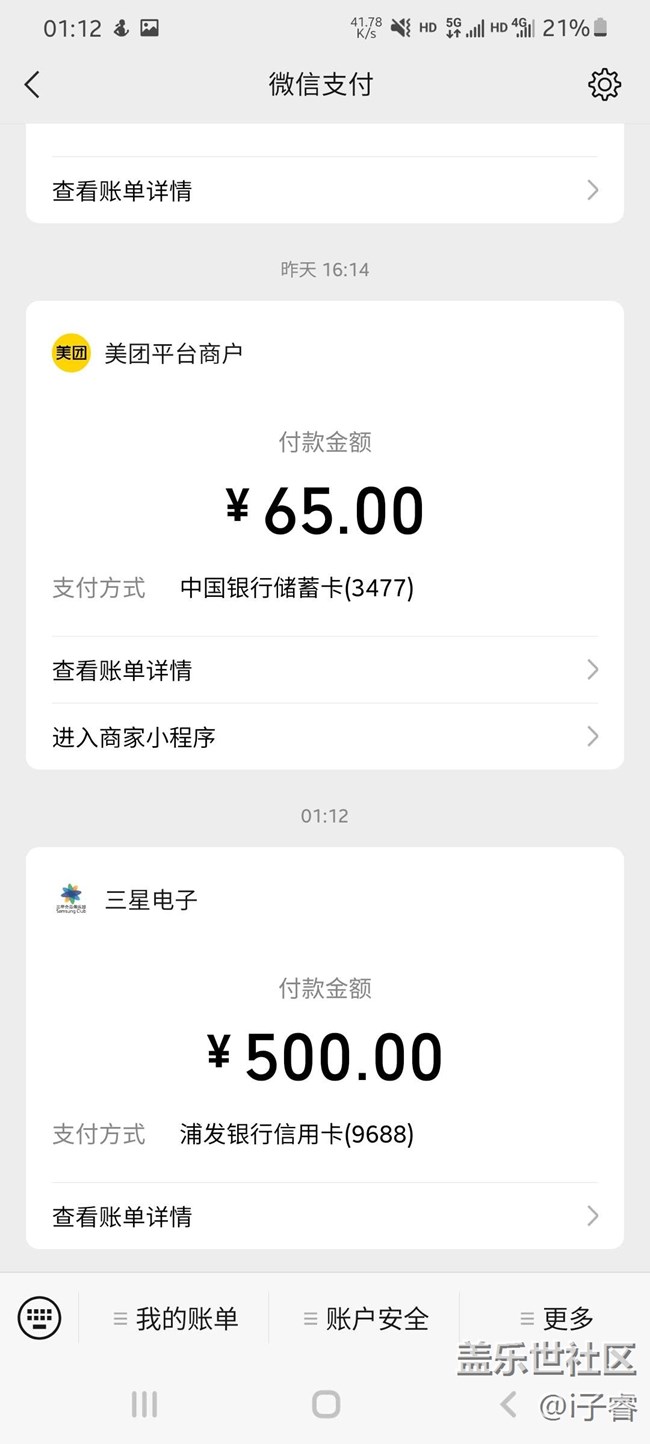View bill details for 三星电子 payment
The width and height of the screenshot is (650, 1444).
tap(324, 1216)
